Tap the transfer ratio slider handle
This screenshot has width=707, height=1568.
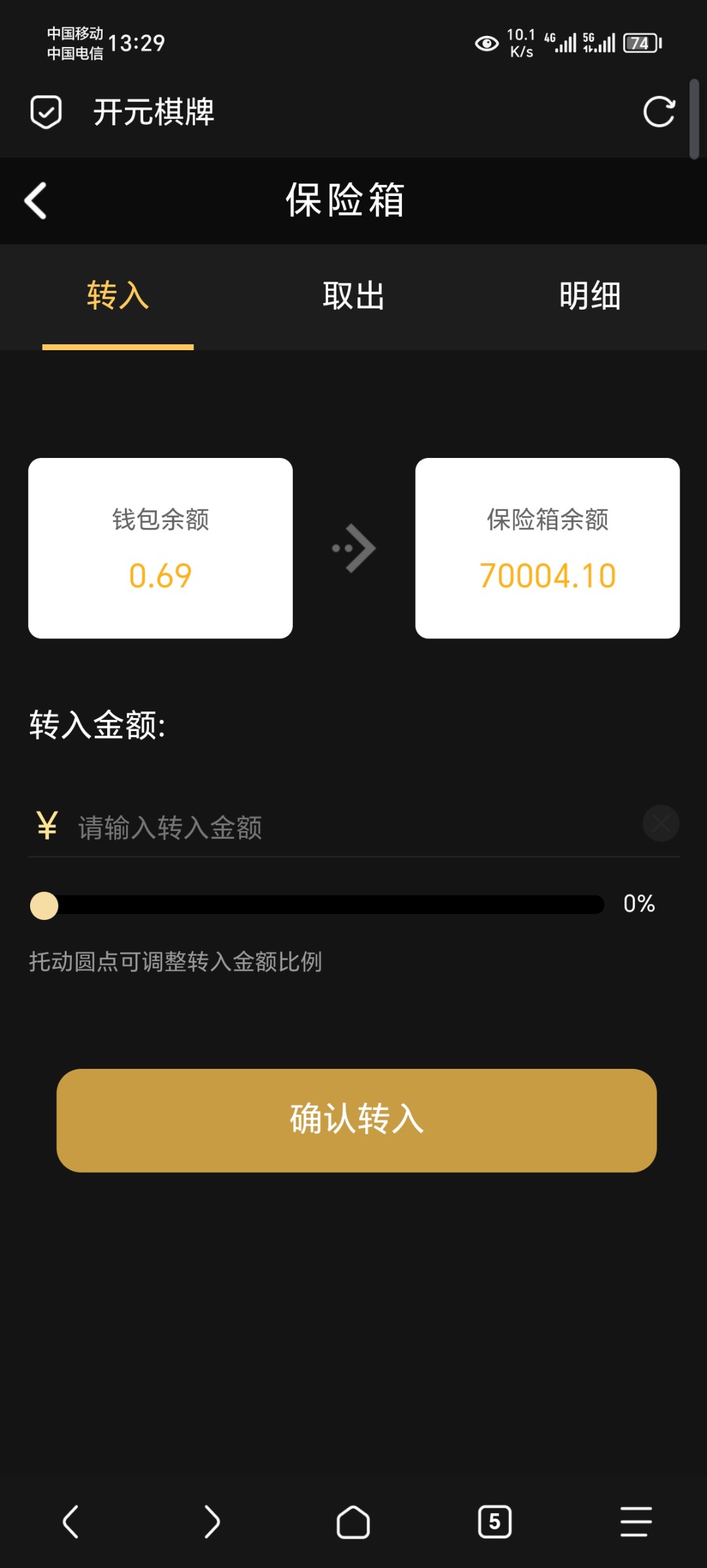[x=44, y=906]
